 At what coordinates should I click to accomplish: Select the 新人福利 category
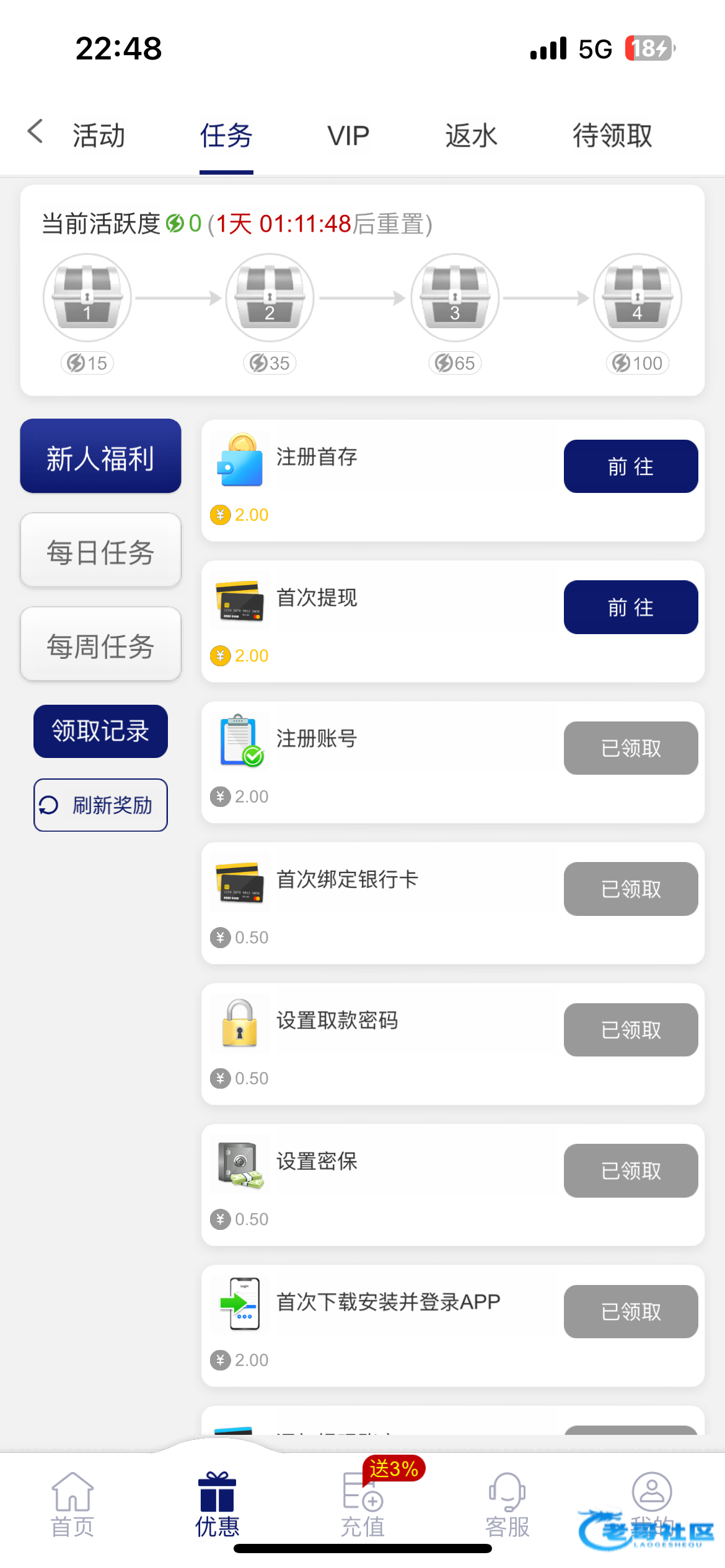(x=100, y=457)
